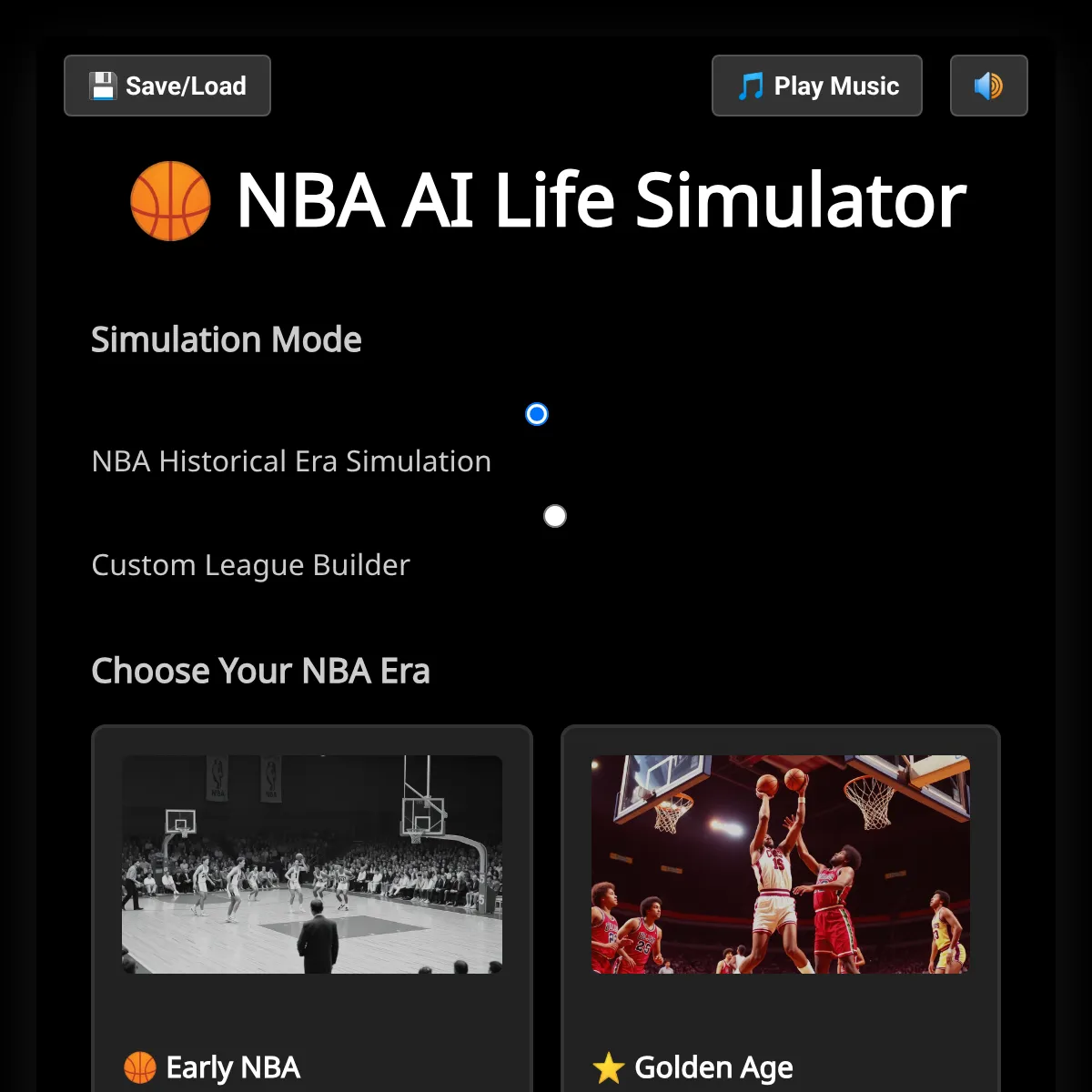1092x1092 pixels.
Task: Tap the speaker volume icon
Action: point(988,86)
